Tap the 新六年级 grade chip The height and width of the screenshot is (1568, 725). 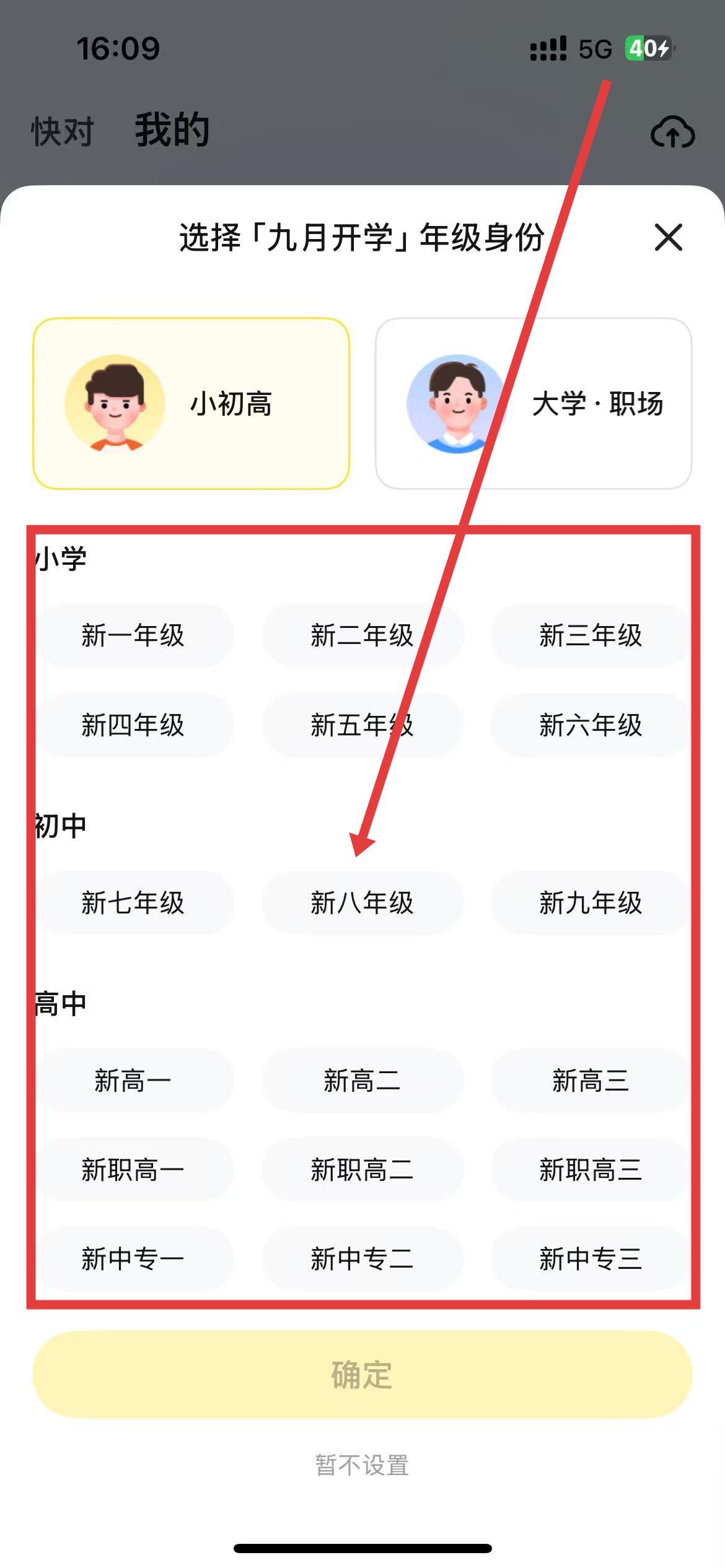click(590, 725)
